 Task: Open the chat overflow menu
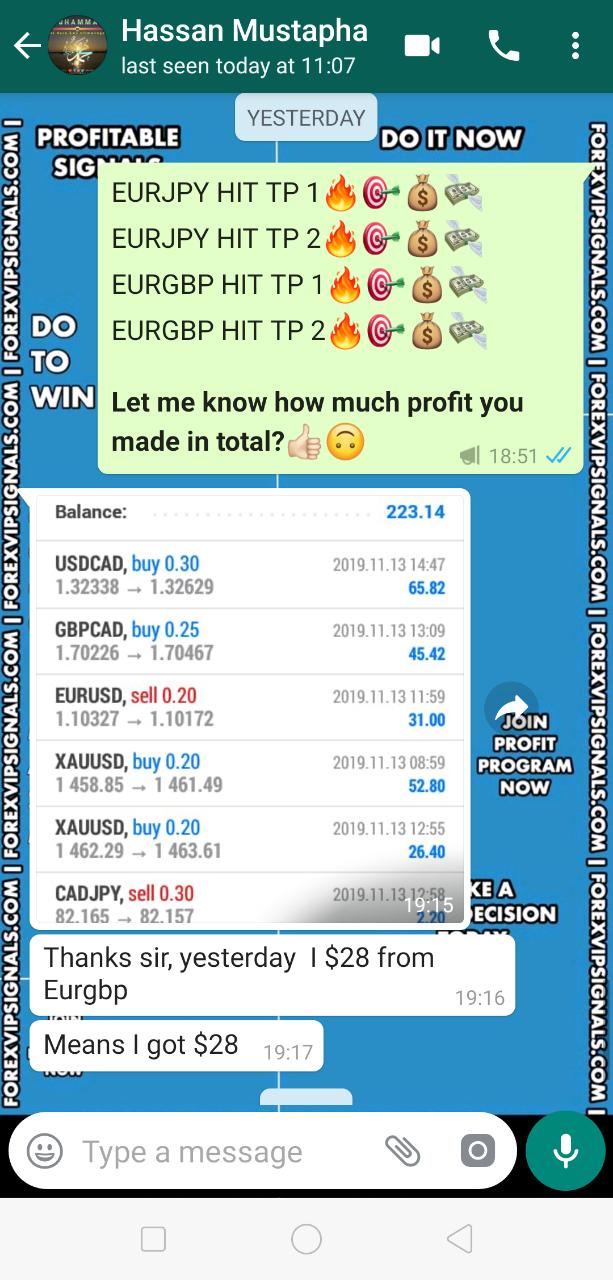(575, 46)
